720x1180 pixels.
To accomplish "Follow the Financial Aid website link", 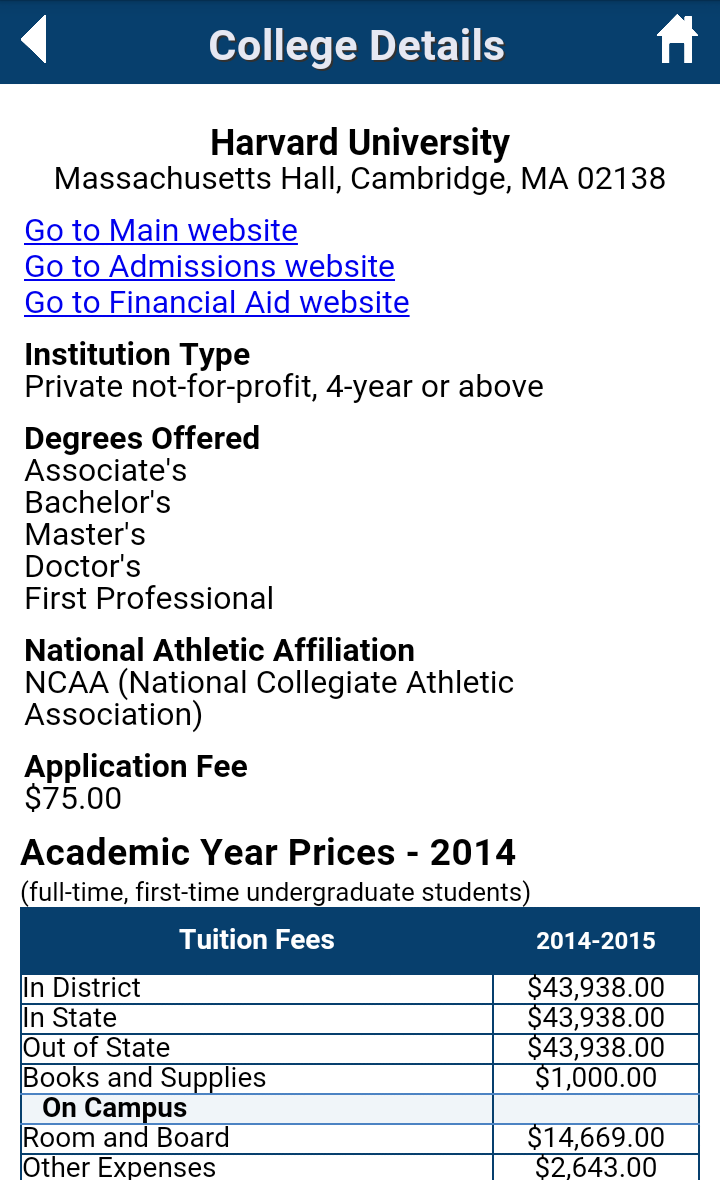I will pyautogui.click(x=217, y=303).
